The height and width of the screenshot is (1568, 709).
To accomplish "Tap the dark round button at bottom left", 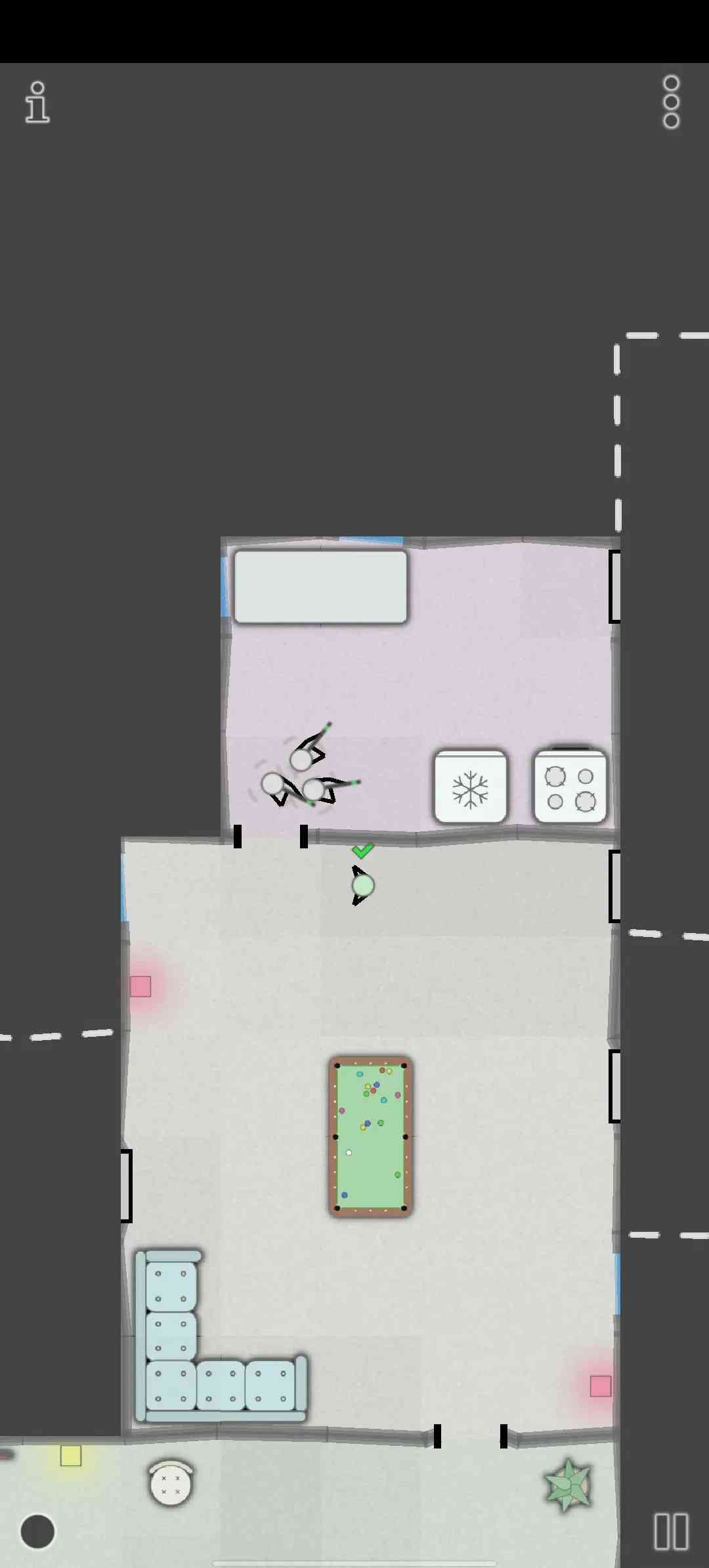I will click(37, 1531).
